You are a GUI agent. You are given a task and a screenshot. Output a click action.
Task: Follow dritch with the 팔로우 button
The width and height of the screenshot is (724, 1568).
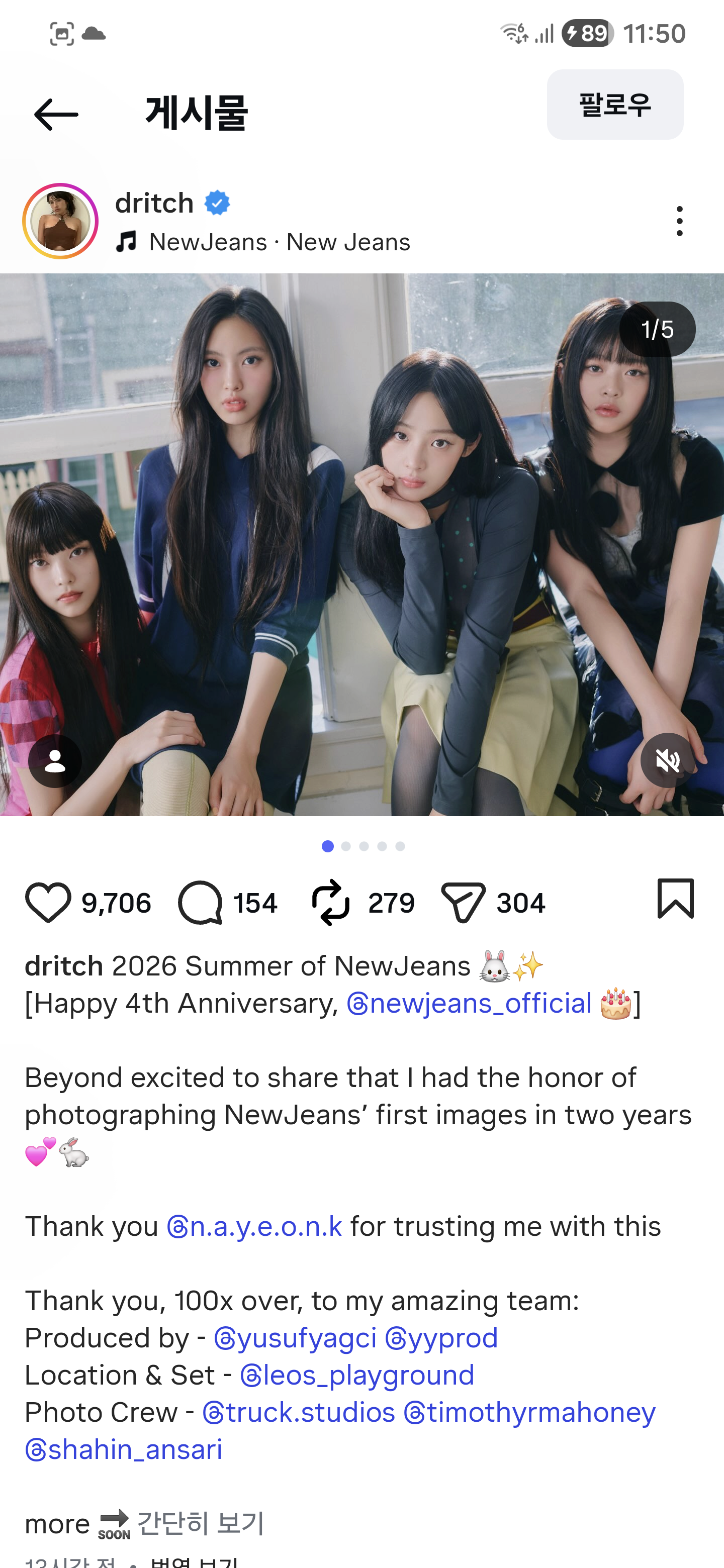[615, 105]
